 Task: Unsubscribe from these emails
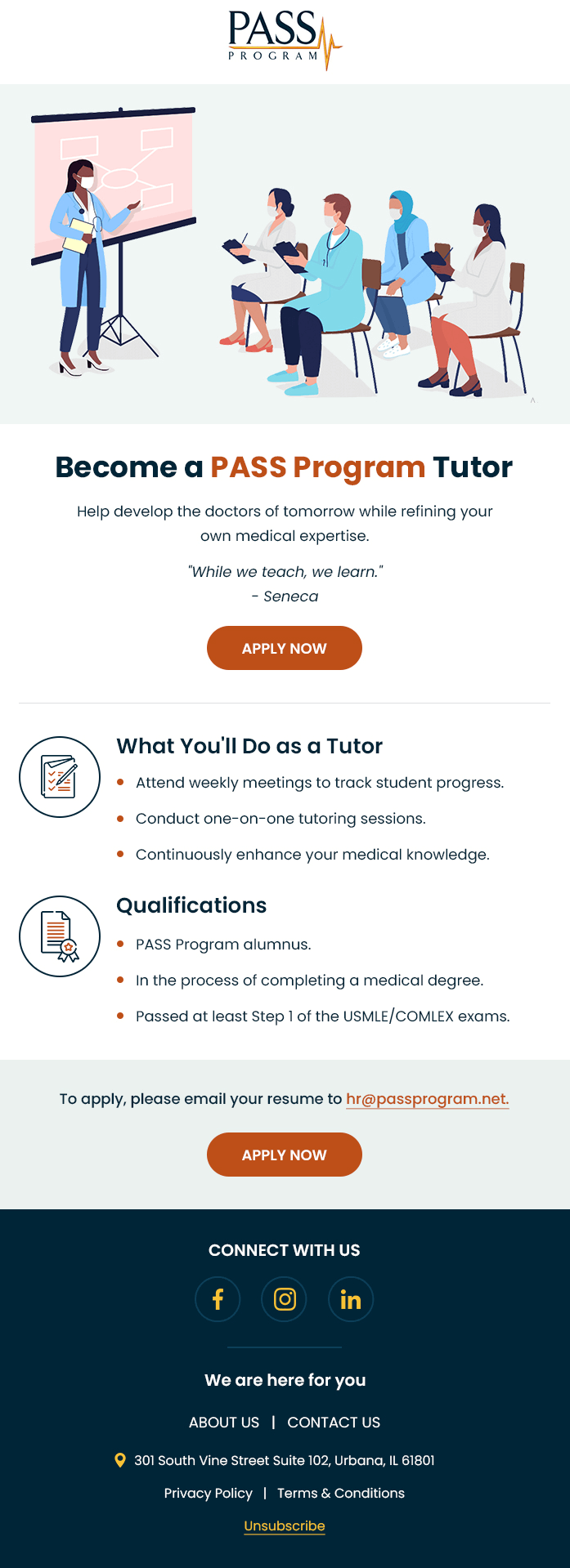[285, 1526]
